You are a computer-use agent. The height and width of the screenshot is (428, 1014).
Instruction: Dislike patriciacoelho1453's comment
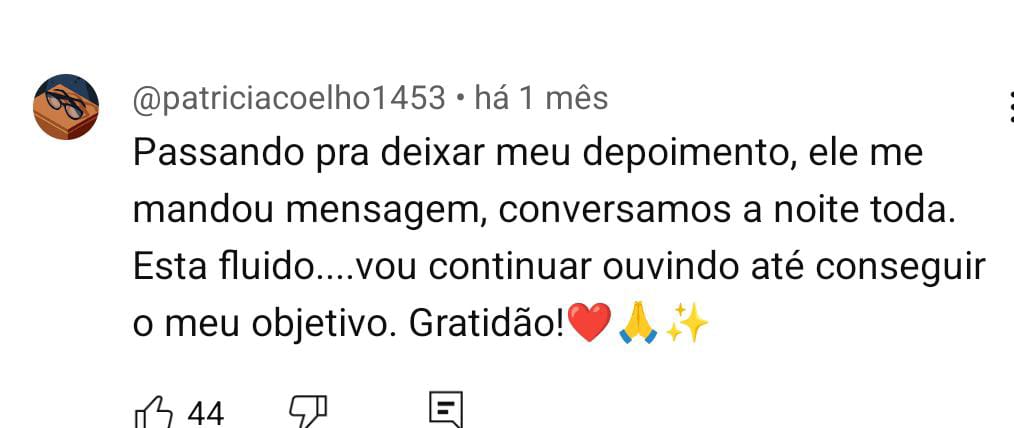coord(308,411)
